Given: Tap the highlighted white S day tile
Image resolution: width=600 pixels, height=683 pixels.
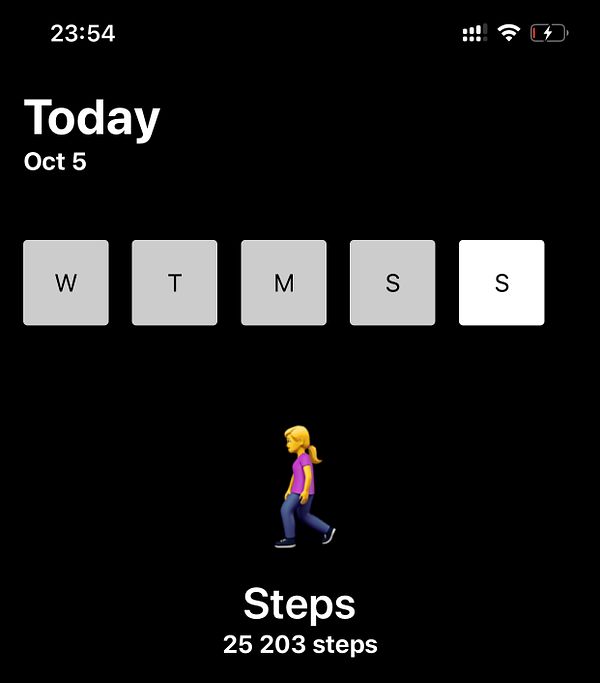Looking at the screenshot, I should click(x=501, y=283).
